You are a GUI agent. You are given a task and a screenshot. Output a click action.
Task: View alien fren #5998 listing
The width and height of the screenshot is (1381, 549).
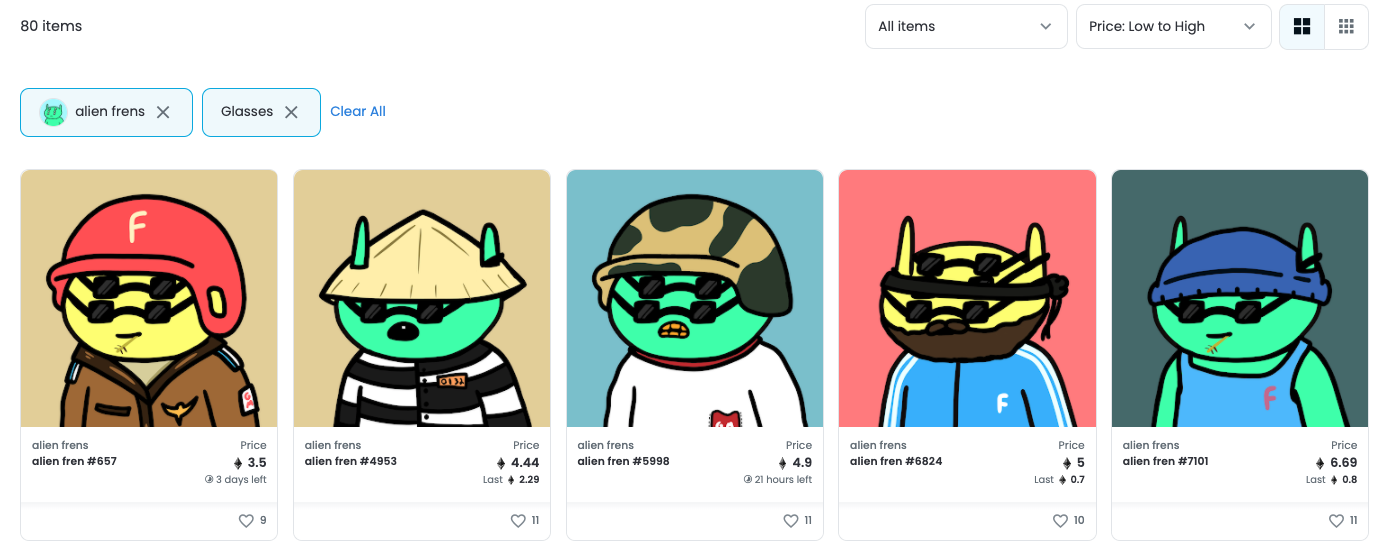point(694,298)
